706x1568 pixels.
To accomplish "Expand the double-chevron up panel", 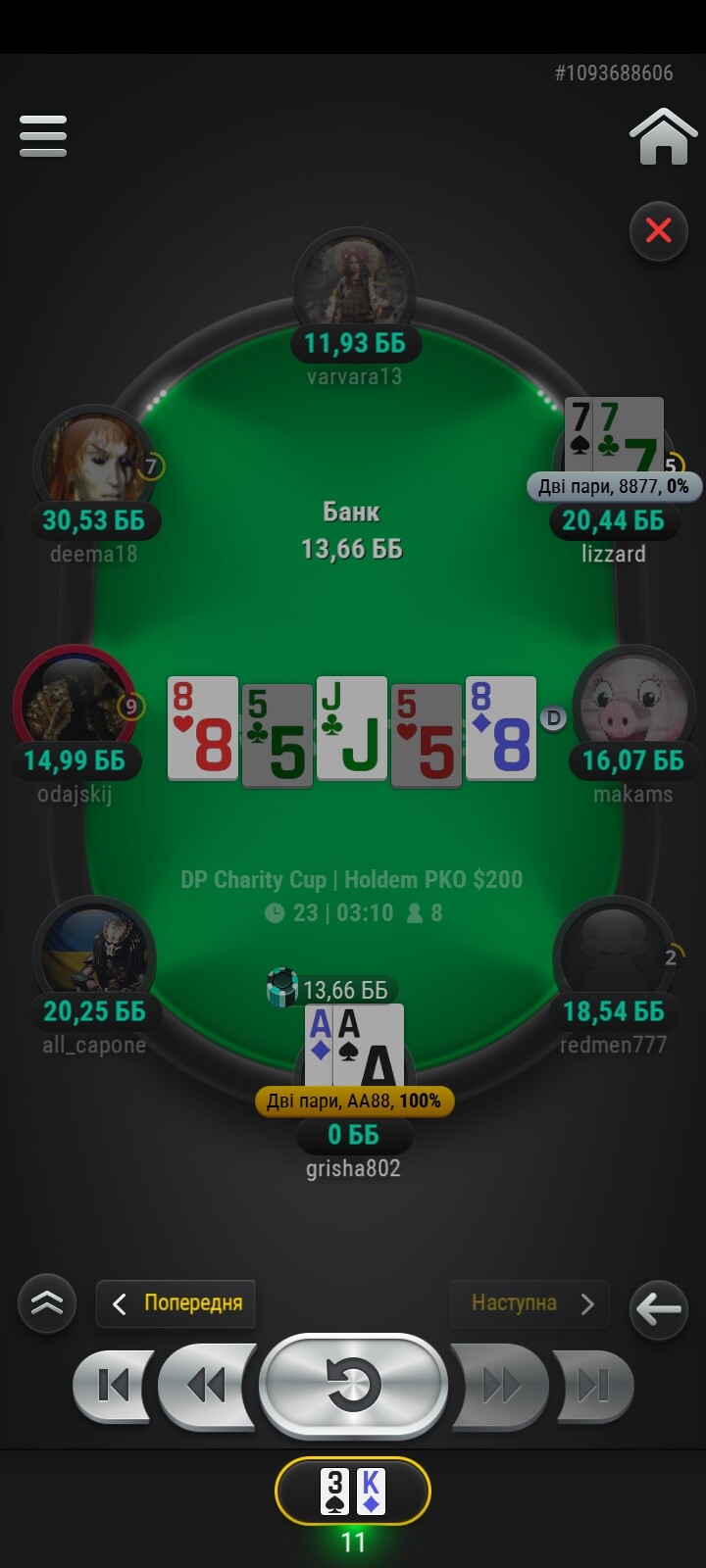I will point(47,1303).
